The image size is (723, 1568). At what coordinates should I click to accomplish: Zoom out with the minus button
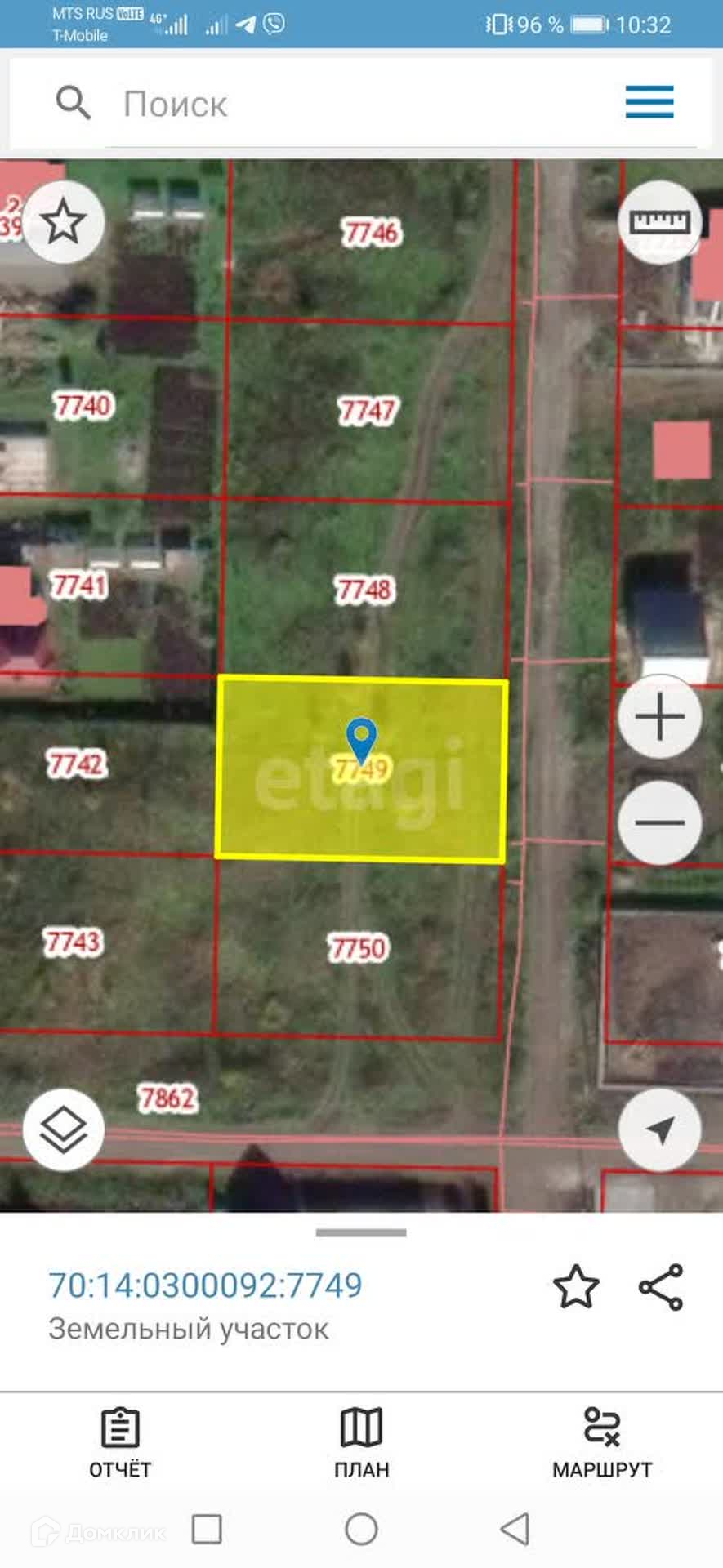pyautogui.click(x=659, y=822)
